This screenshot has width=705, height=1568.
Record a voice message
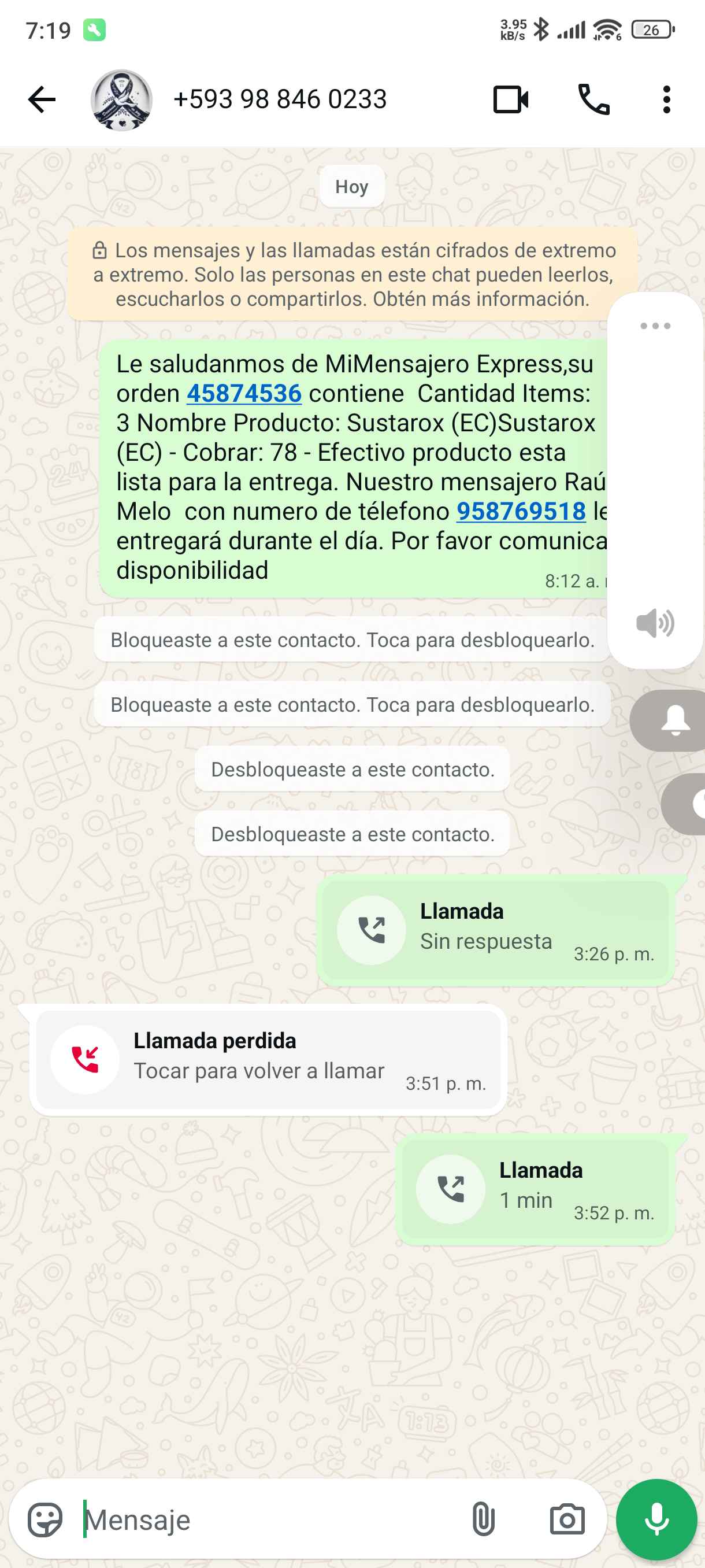tap(656, 1520)
